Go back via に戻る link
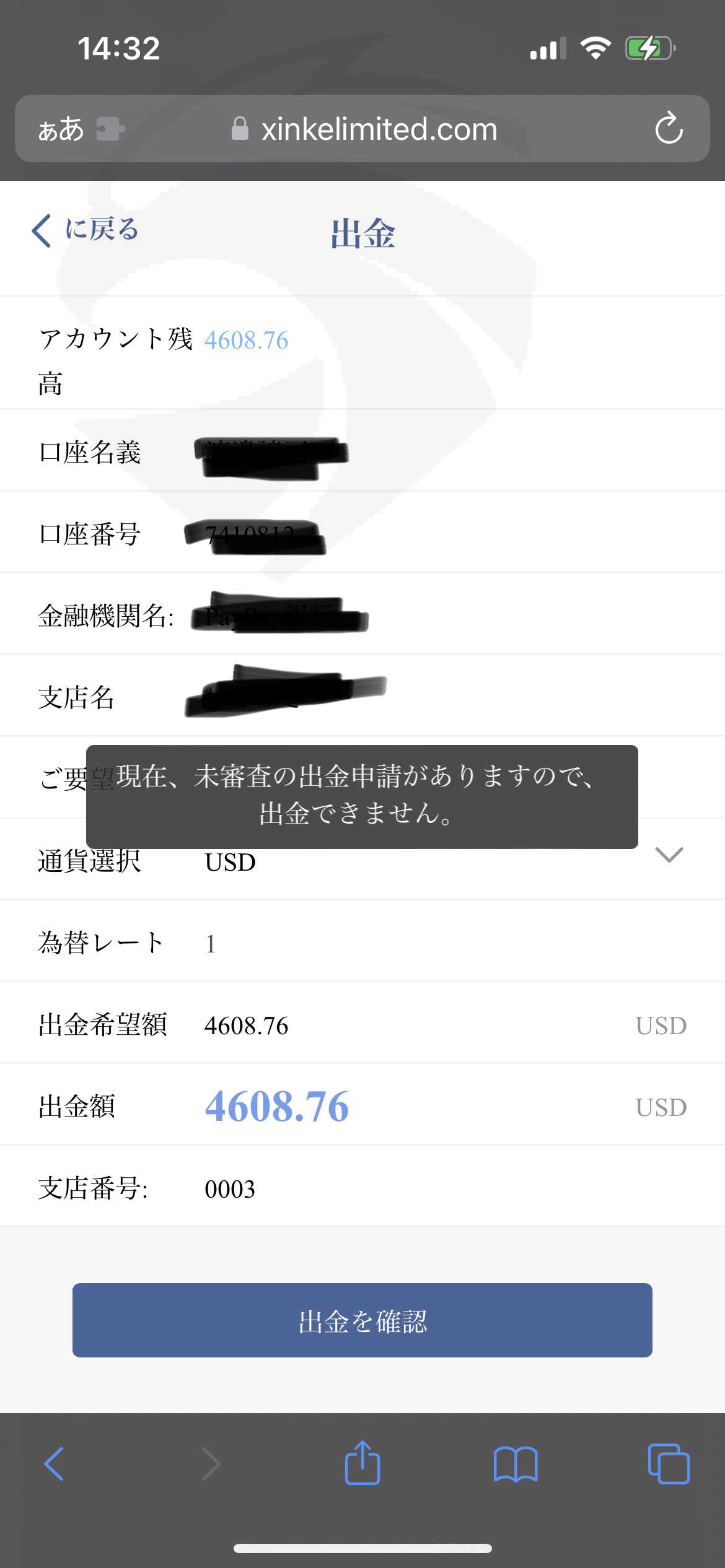The image size is (725, 1568). coord(85,230)
